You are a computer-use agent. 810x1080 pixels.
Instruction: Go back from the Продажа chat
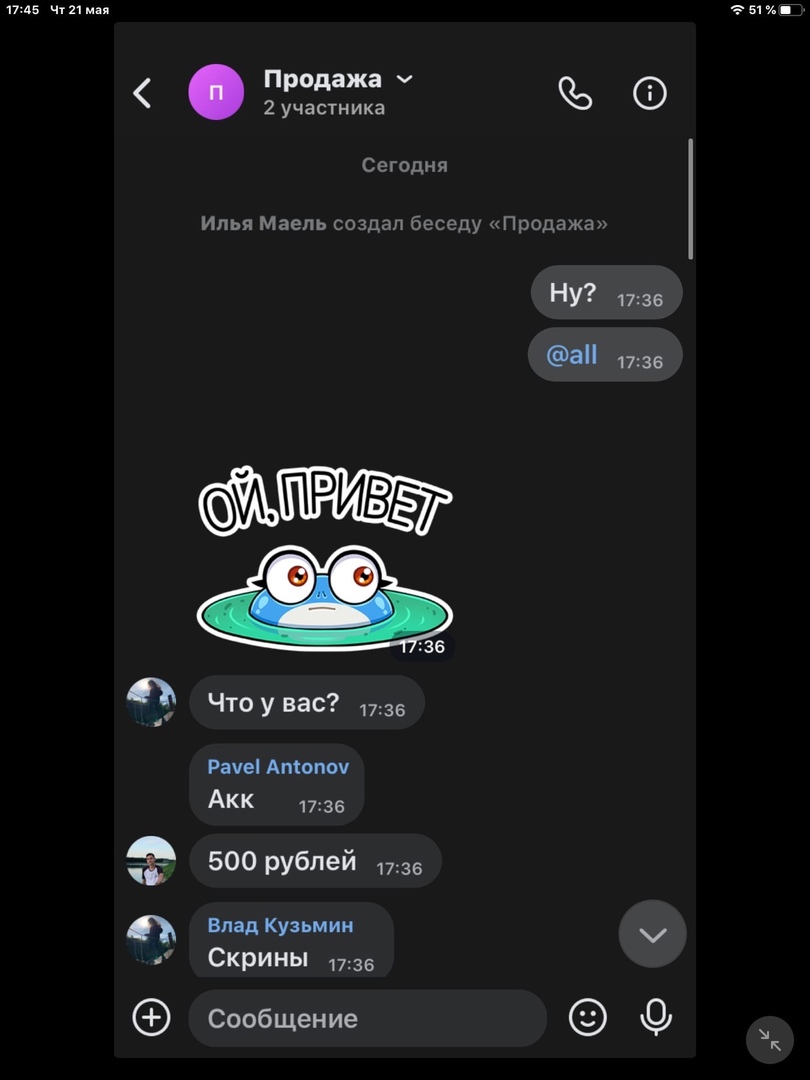click(143, 93)
